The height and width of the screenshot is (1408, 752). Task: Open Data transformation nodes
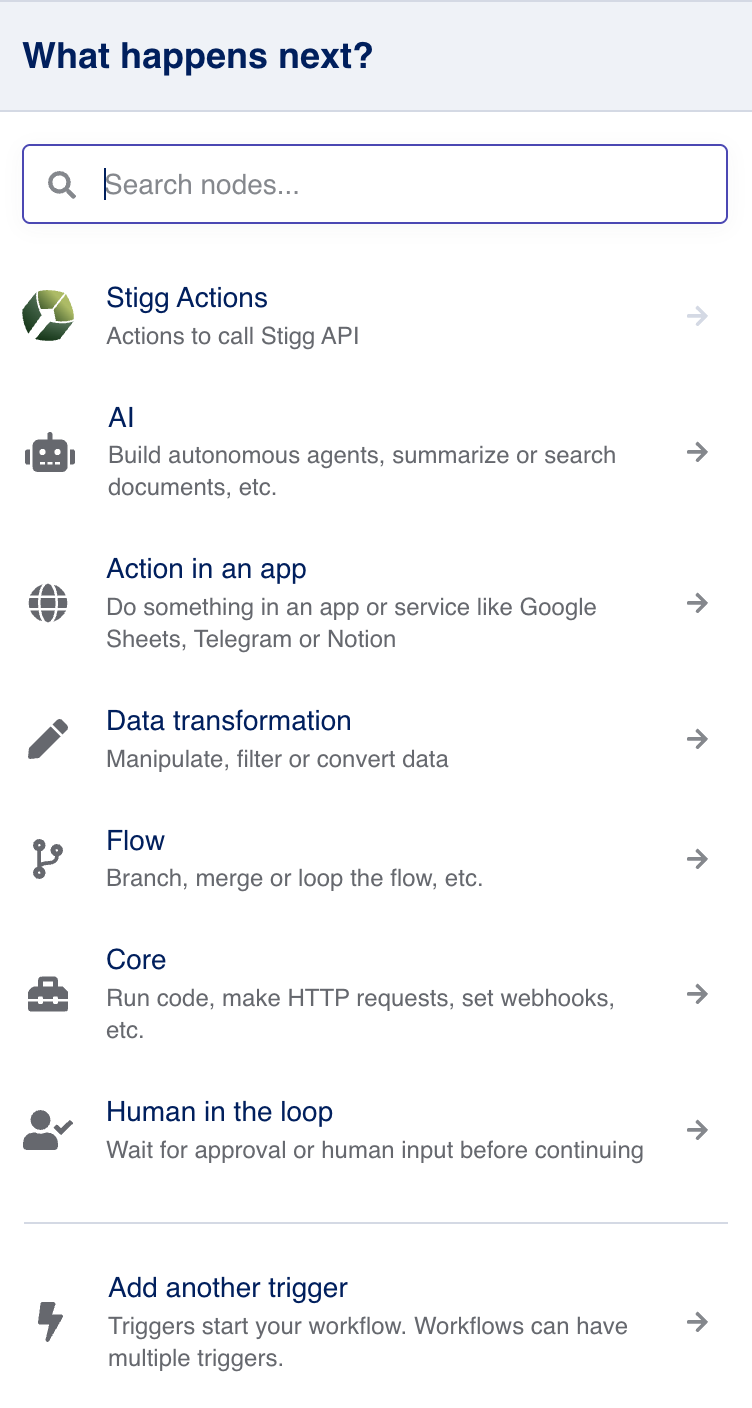click(x=228, y=721)
